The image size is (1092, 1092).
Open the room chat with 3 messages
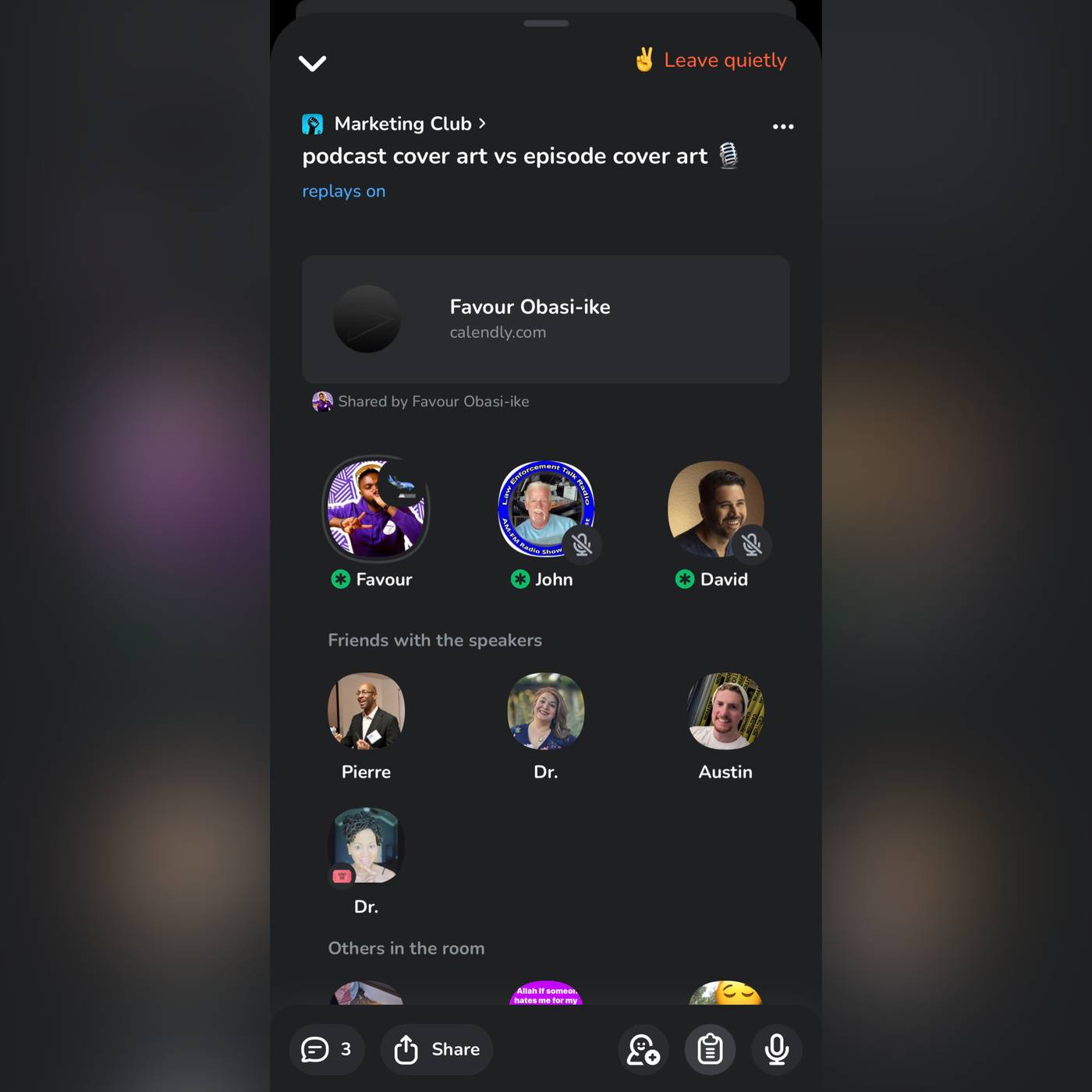click(x=327, y=1049)
